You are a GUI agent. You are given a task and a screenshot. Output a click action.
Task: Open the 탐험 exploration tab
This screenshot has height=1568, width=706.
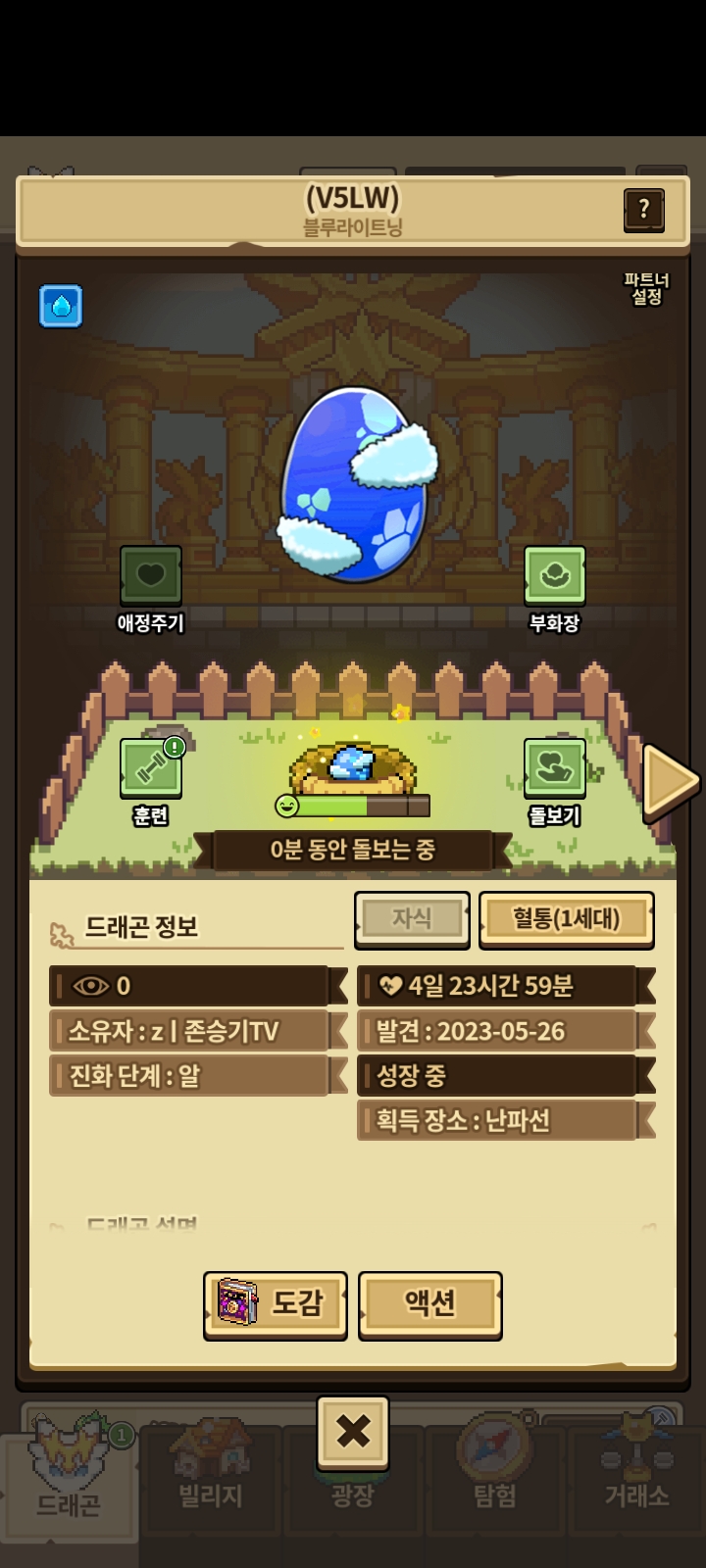495,1487
